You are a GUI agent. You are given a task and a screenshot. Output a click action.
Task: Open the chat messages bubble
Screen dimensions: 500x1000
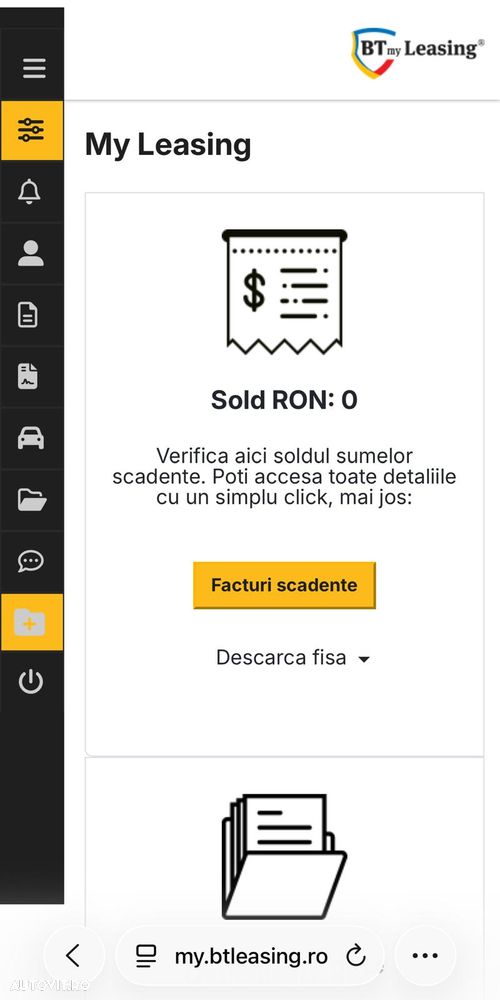tap(31, 561)
